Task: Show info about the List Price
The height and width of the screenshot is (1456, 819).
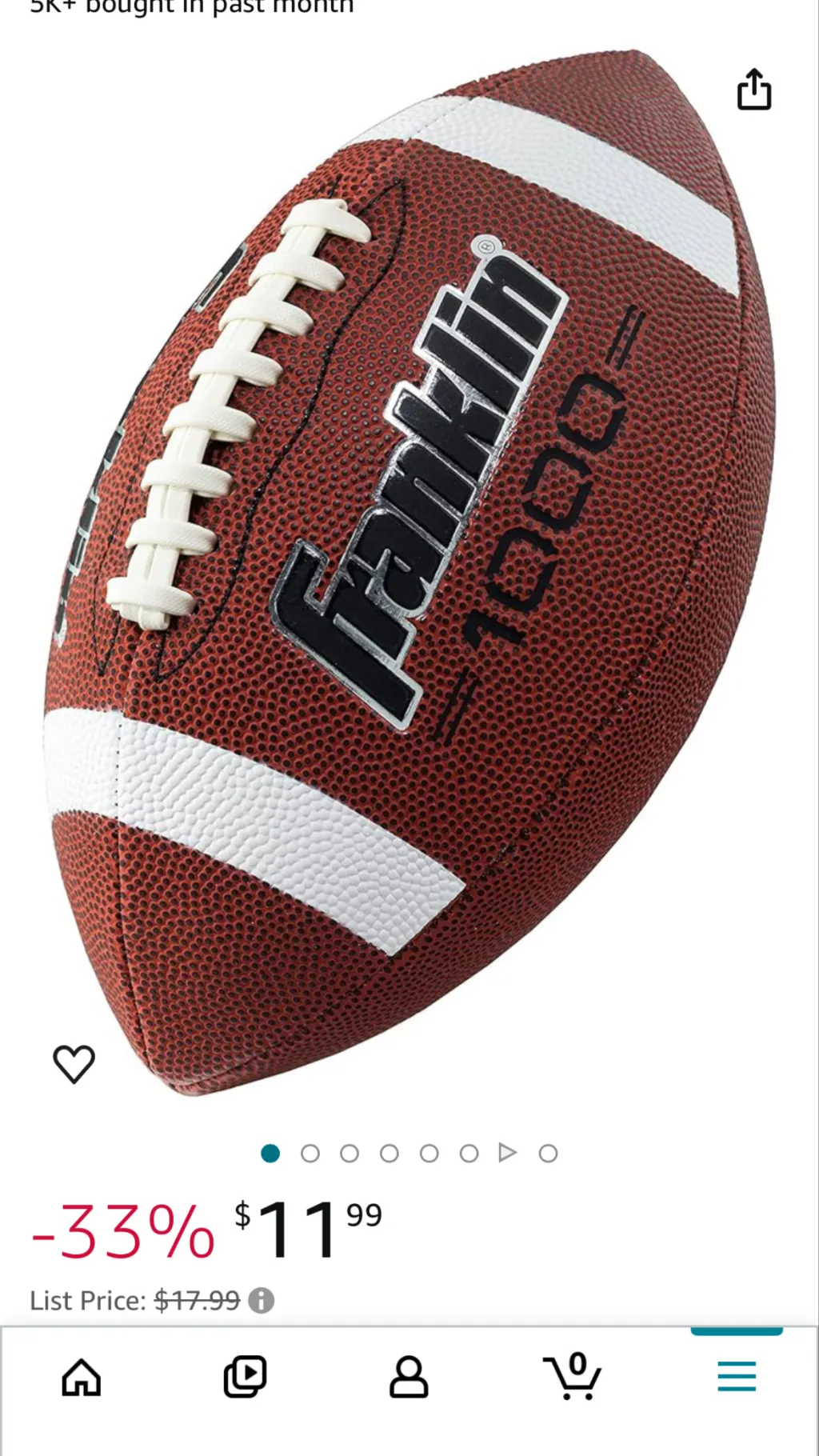Action: 261,1301
